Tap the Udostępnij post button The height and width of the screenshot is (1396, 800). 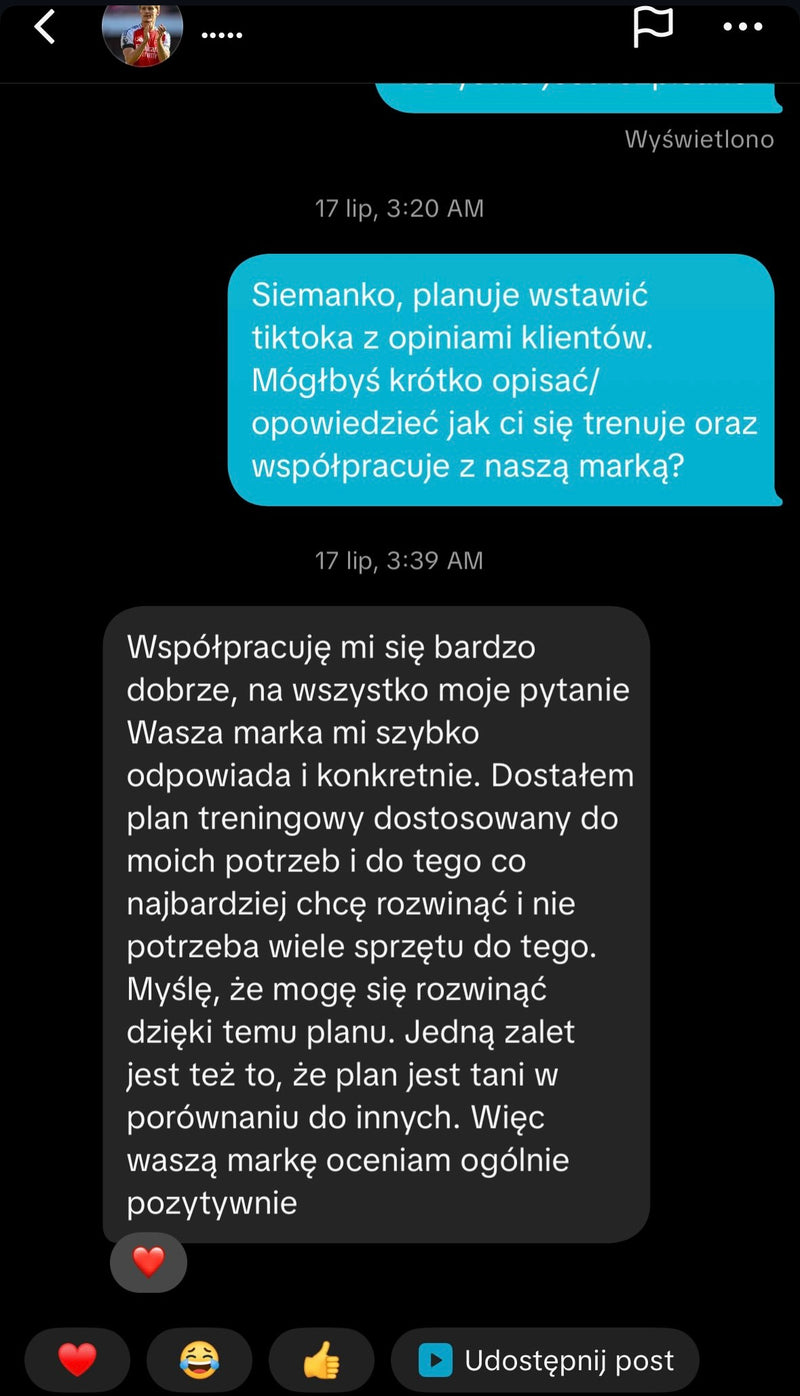pyautogui.click(x=545, y=1360)
